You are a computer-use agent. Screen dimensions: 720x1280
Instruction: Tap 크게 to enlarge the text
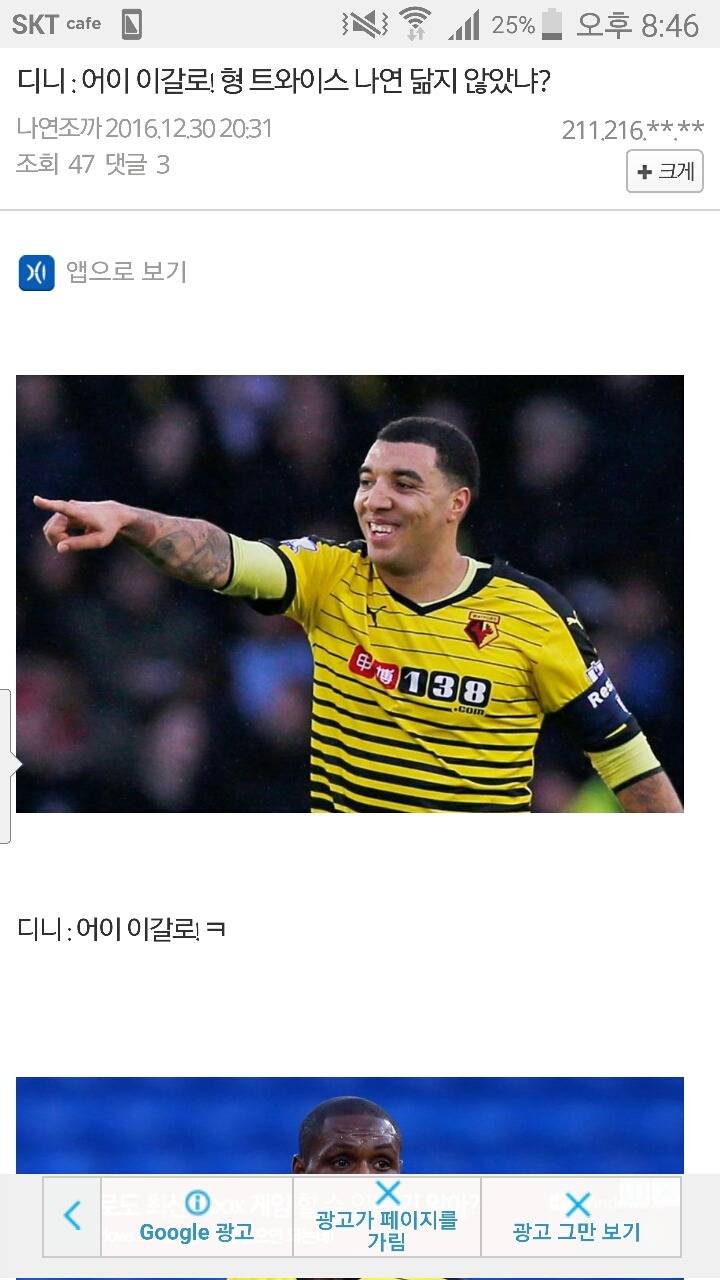click(663, 171)
